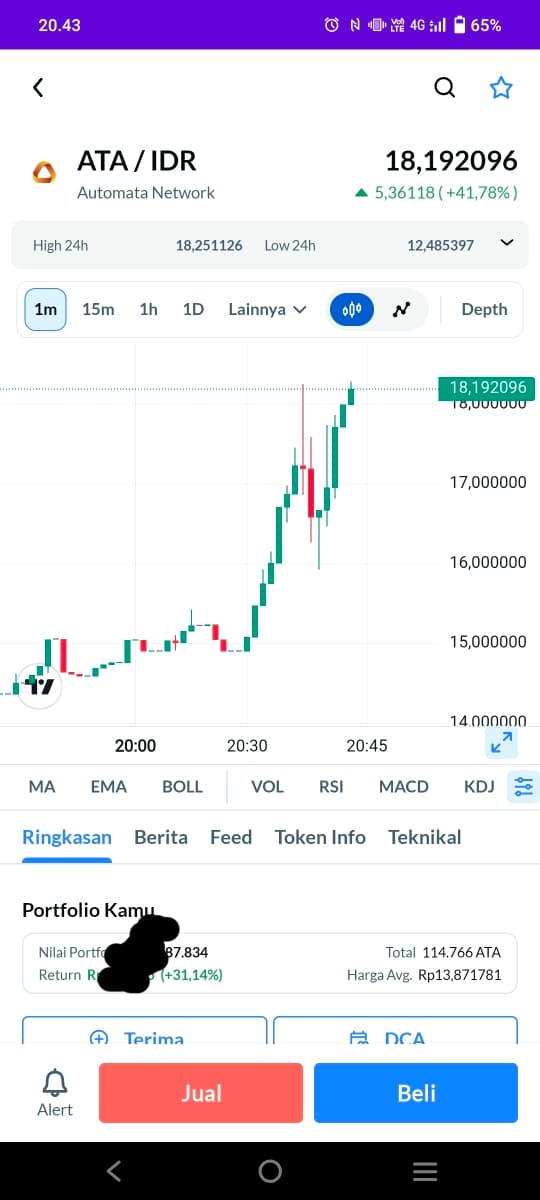Open the Token Info tab
This screenshot has height=1200, width=540.
click(320, 837)
